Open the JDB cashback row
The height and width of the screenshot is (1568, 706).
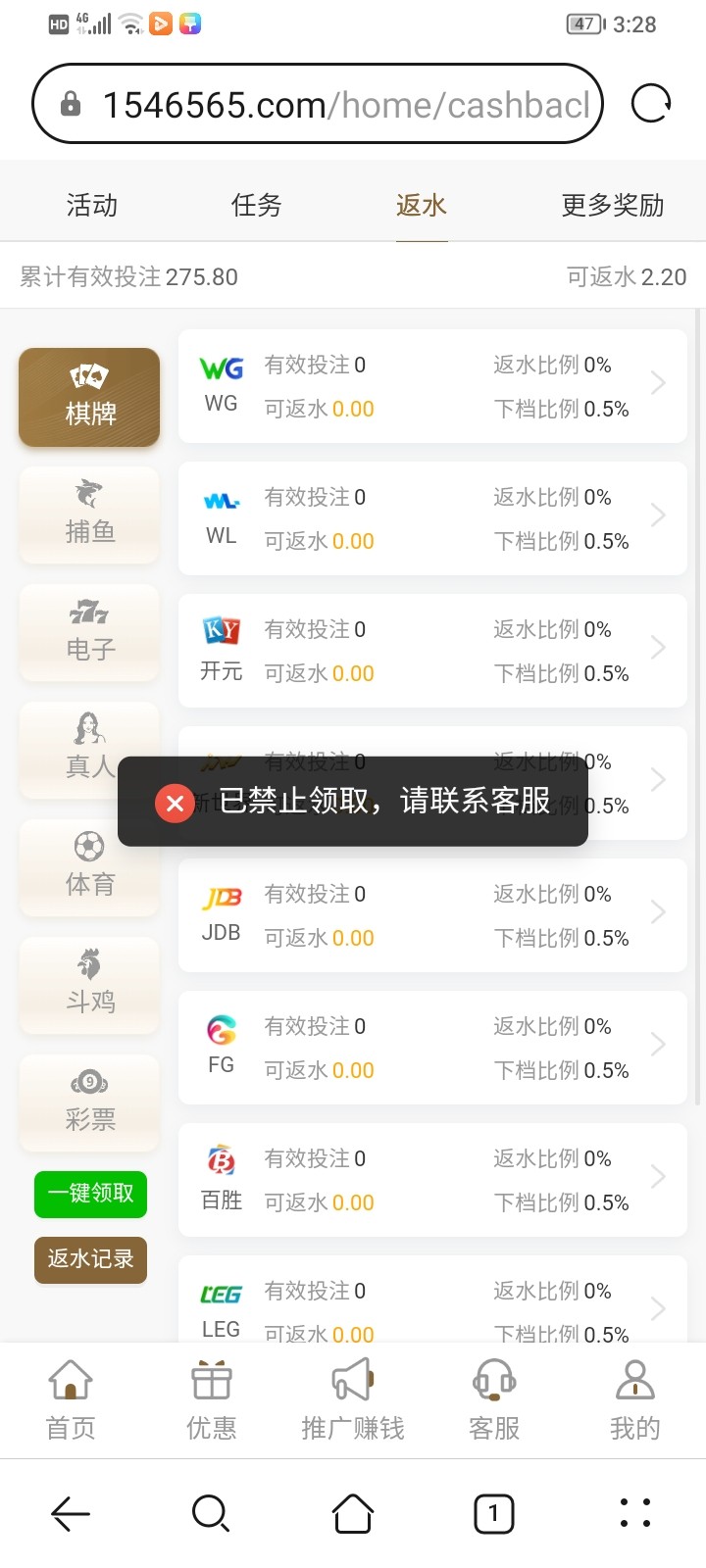click(432, 915)
